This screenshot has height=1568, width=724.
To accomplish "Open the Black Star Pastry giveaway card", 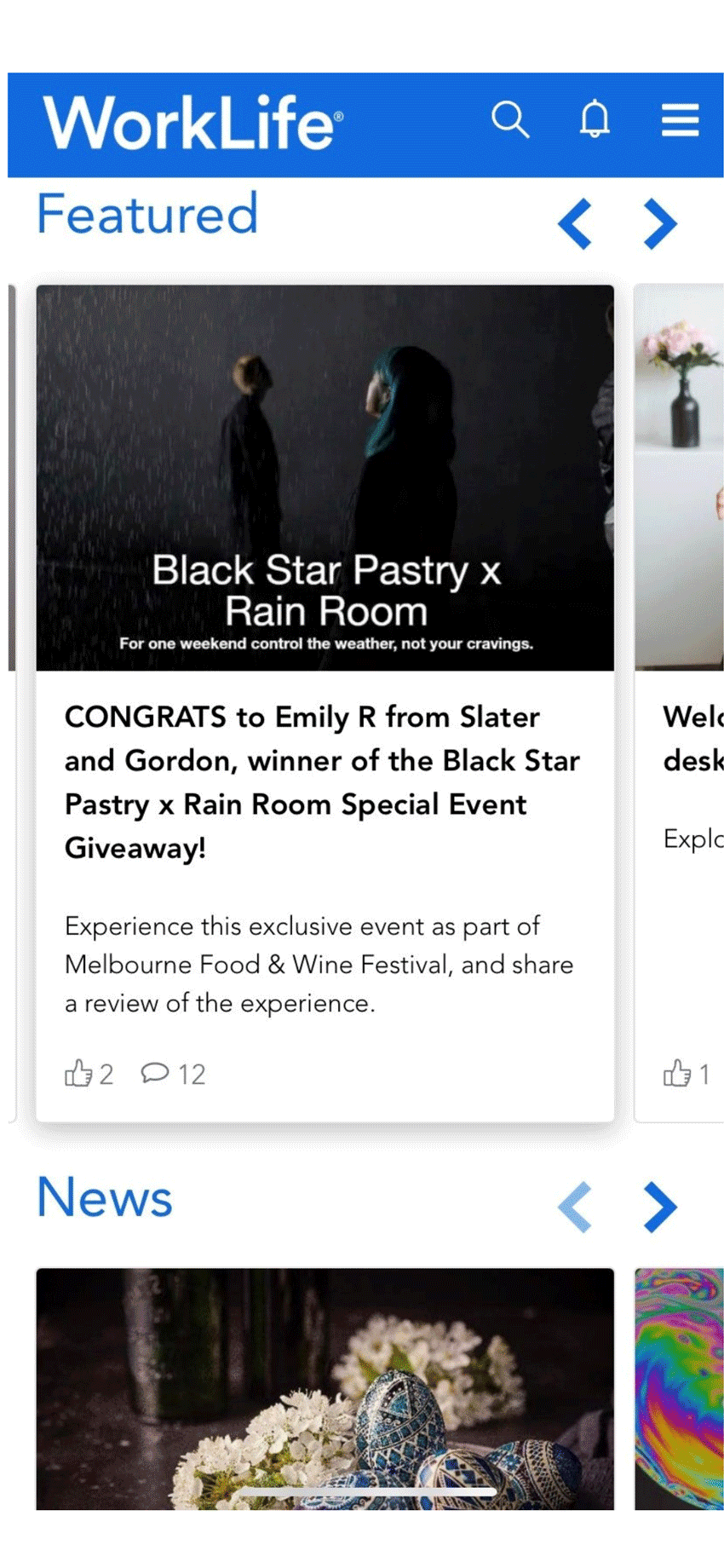I will [x=324, y=780].
